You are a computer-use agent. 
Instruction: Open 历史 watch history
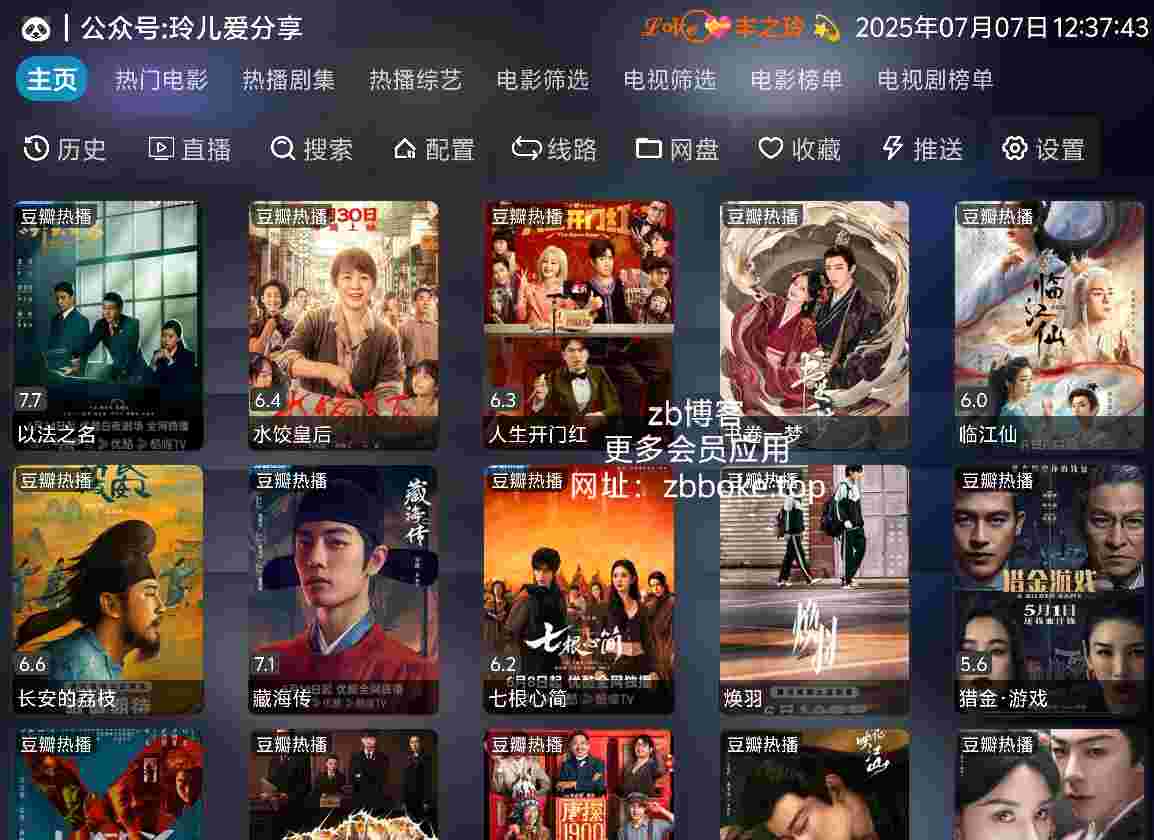(x=65, y=149)
